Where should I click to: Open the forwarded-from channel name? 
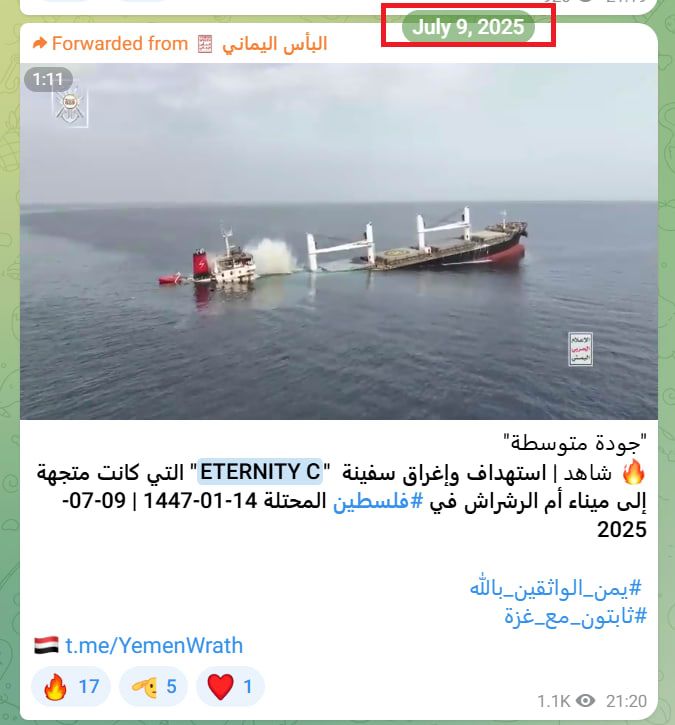coord(274,44)
